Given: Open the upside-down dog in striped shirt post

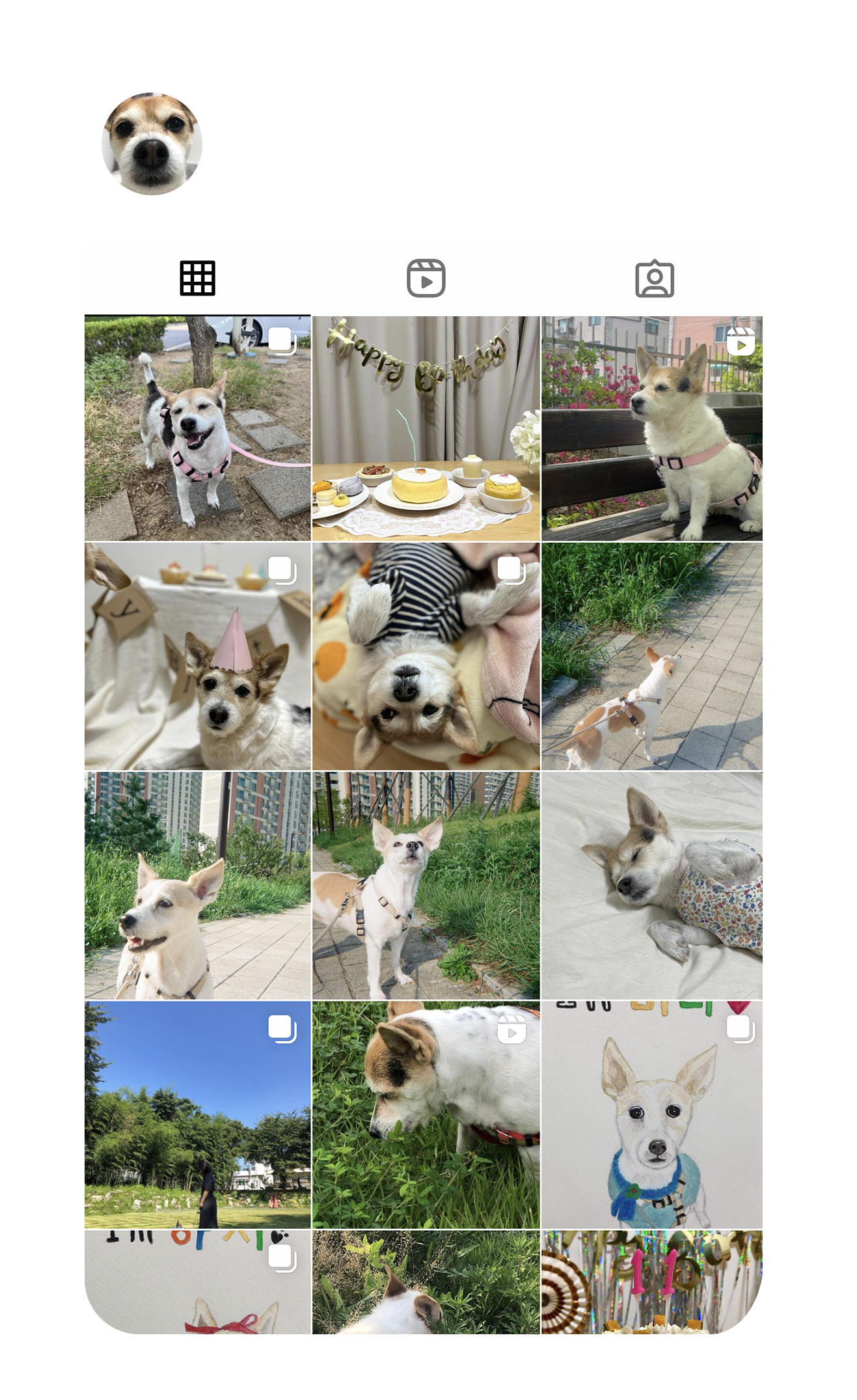Looking at the screenshot, I should click(426, 656).
